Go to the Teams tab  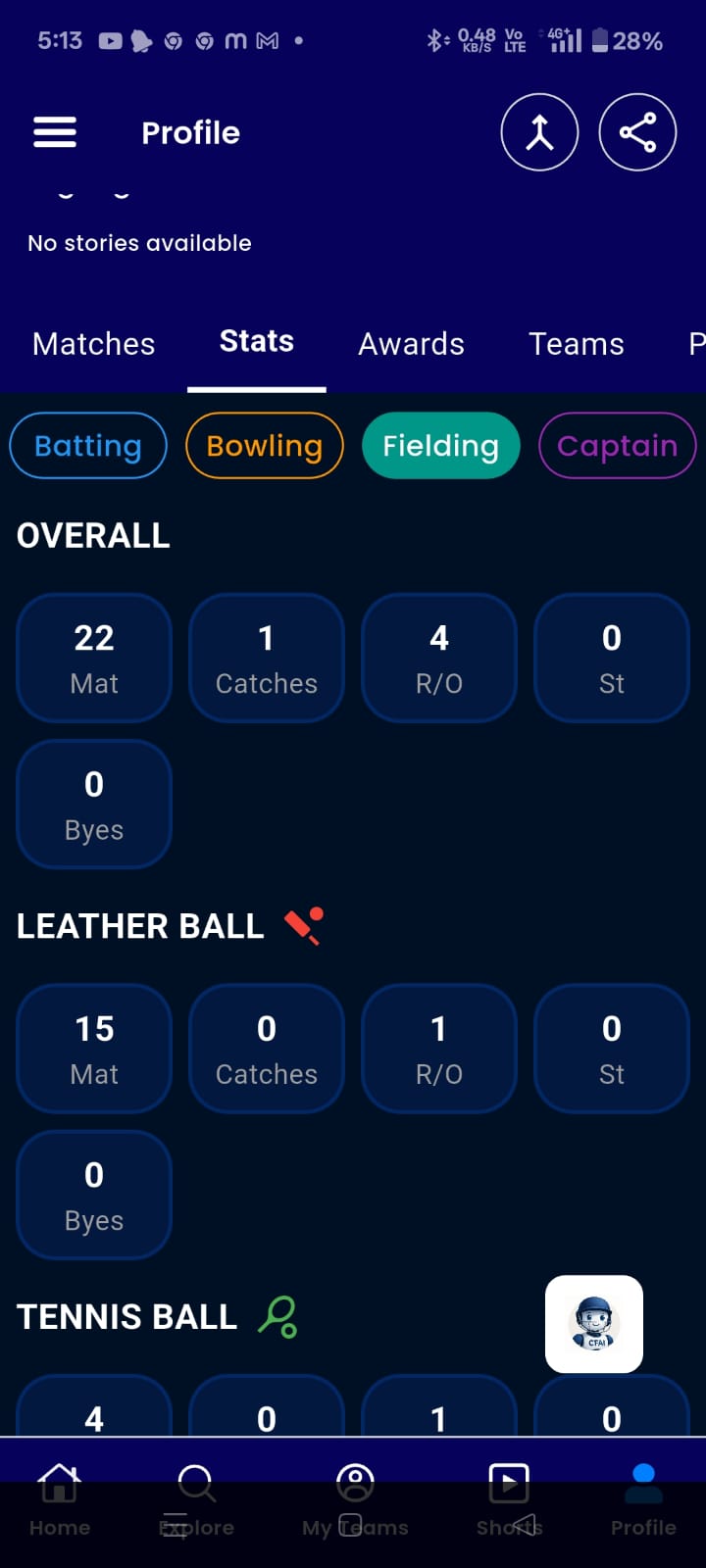pos(576,344)
